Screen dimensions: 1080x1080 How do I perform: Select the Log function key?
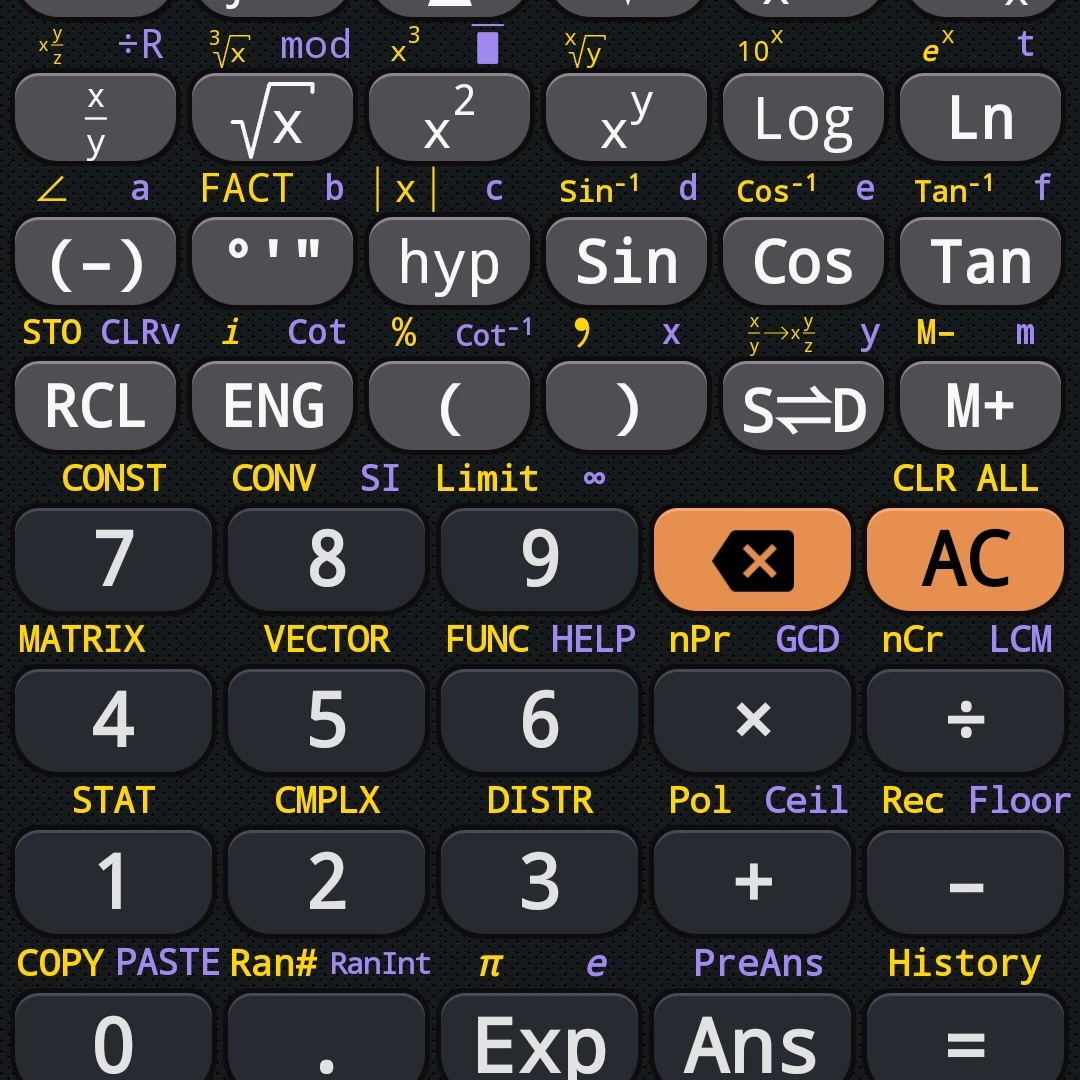803,120
